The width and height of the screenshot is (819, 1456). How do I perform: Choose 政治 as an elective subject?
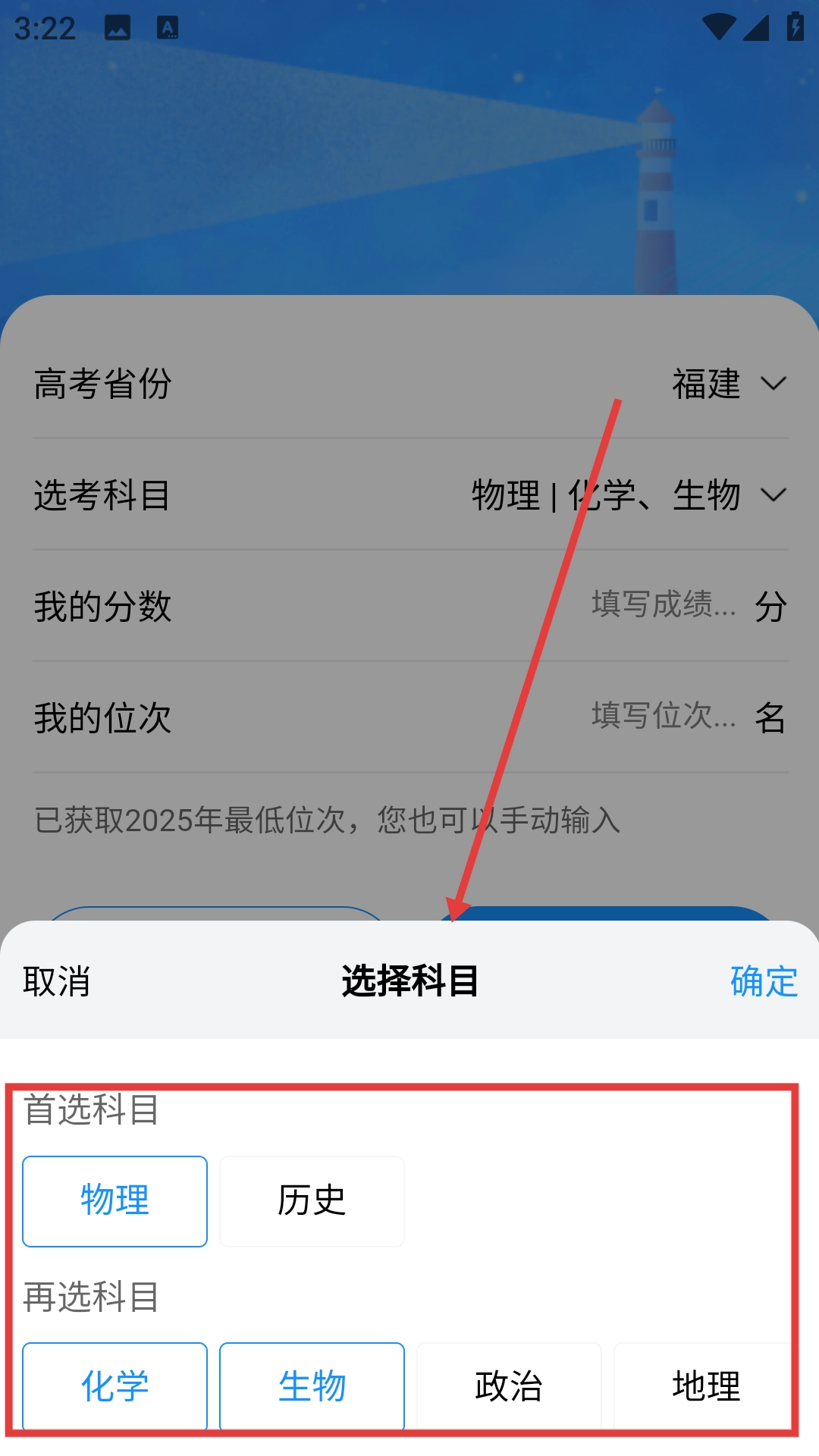pos(509,1386)
